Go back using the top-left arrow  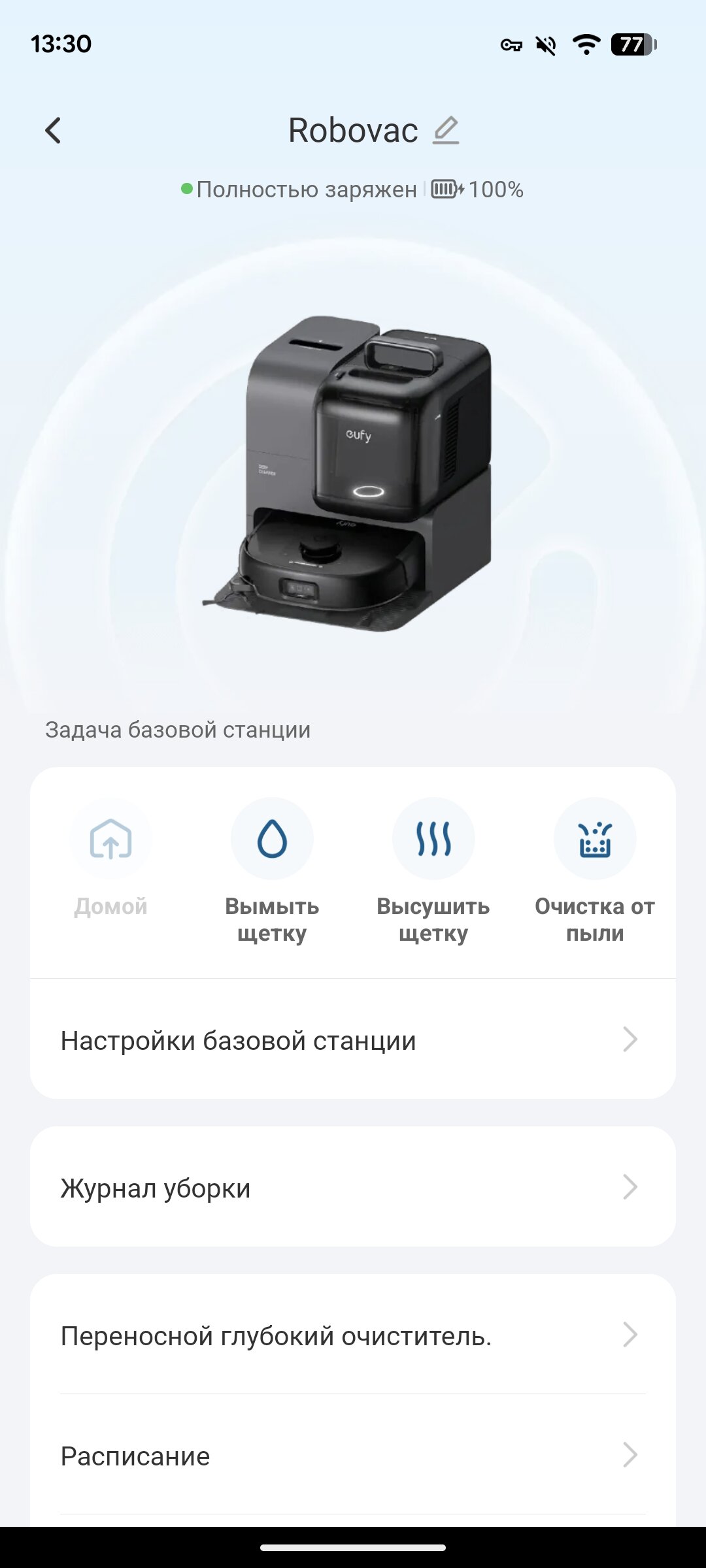point(53,131)
